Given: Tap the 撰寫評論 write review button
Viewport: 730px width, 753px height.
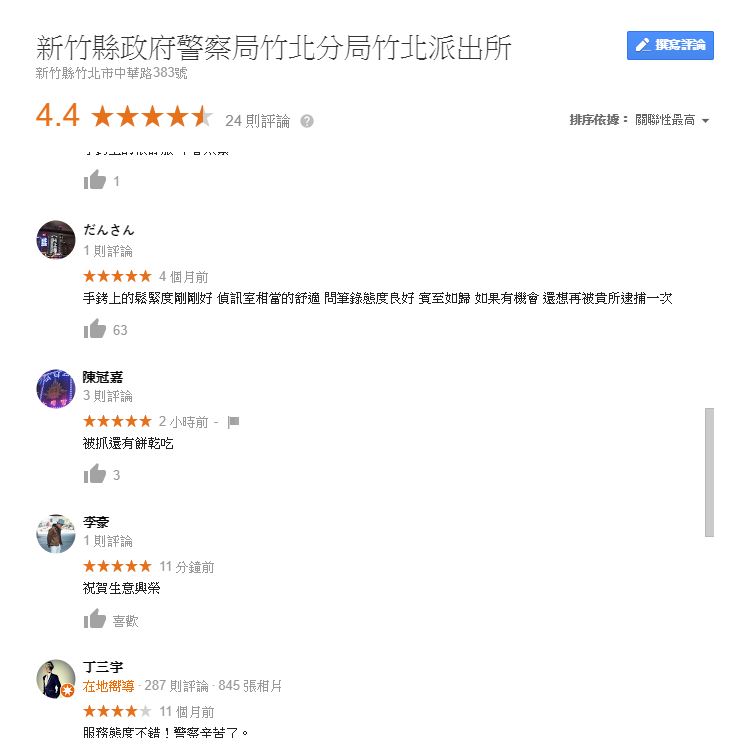Looking at the screenshot, I should point(670,45).
